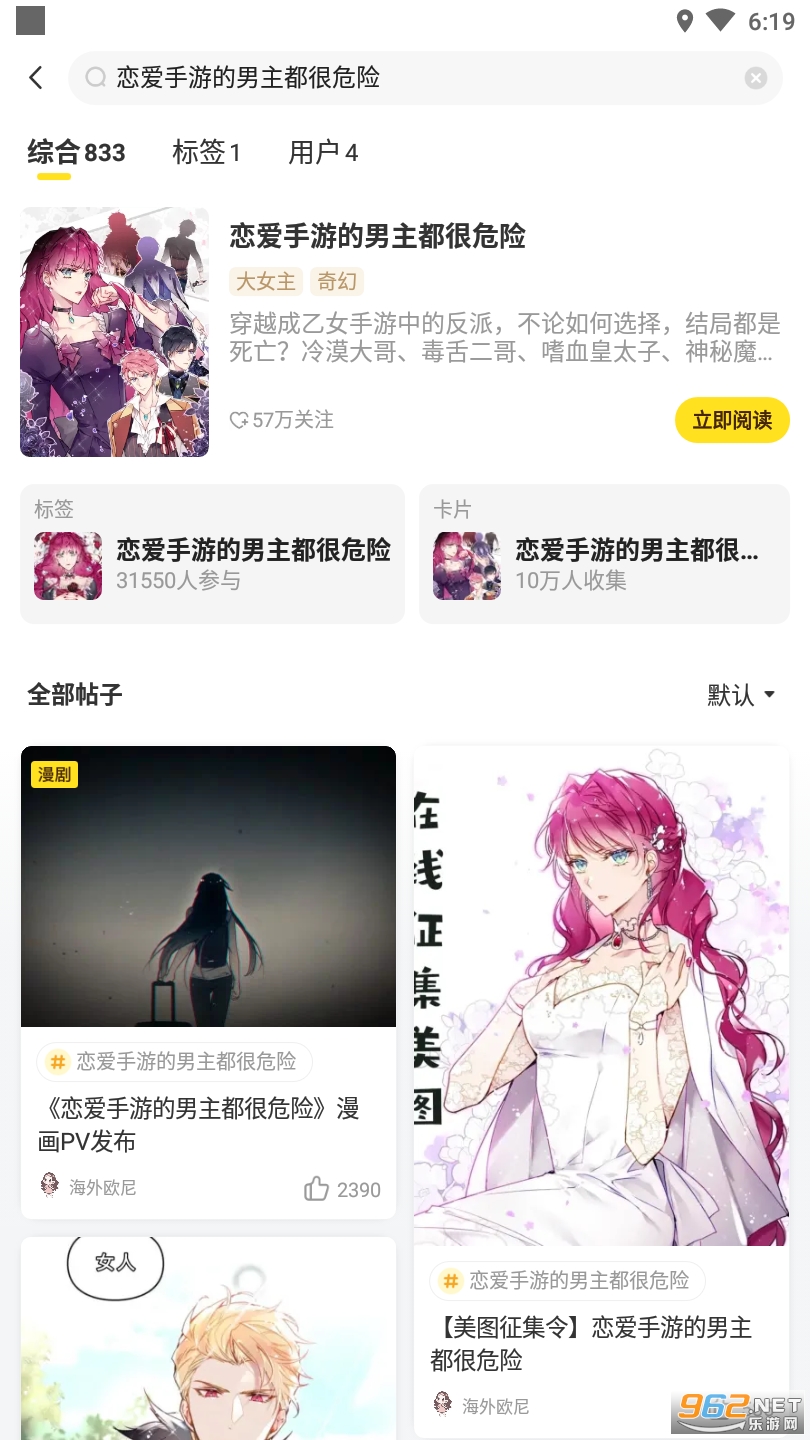Tap the hashtag chip on the 漫画PV发布 post
Viewport: 810px width, 1440px height.
(175, 1061)
